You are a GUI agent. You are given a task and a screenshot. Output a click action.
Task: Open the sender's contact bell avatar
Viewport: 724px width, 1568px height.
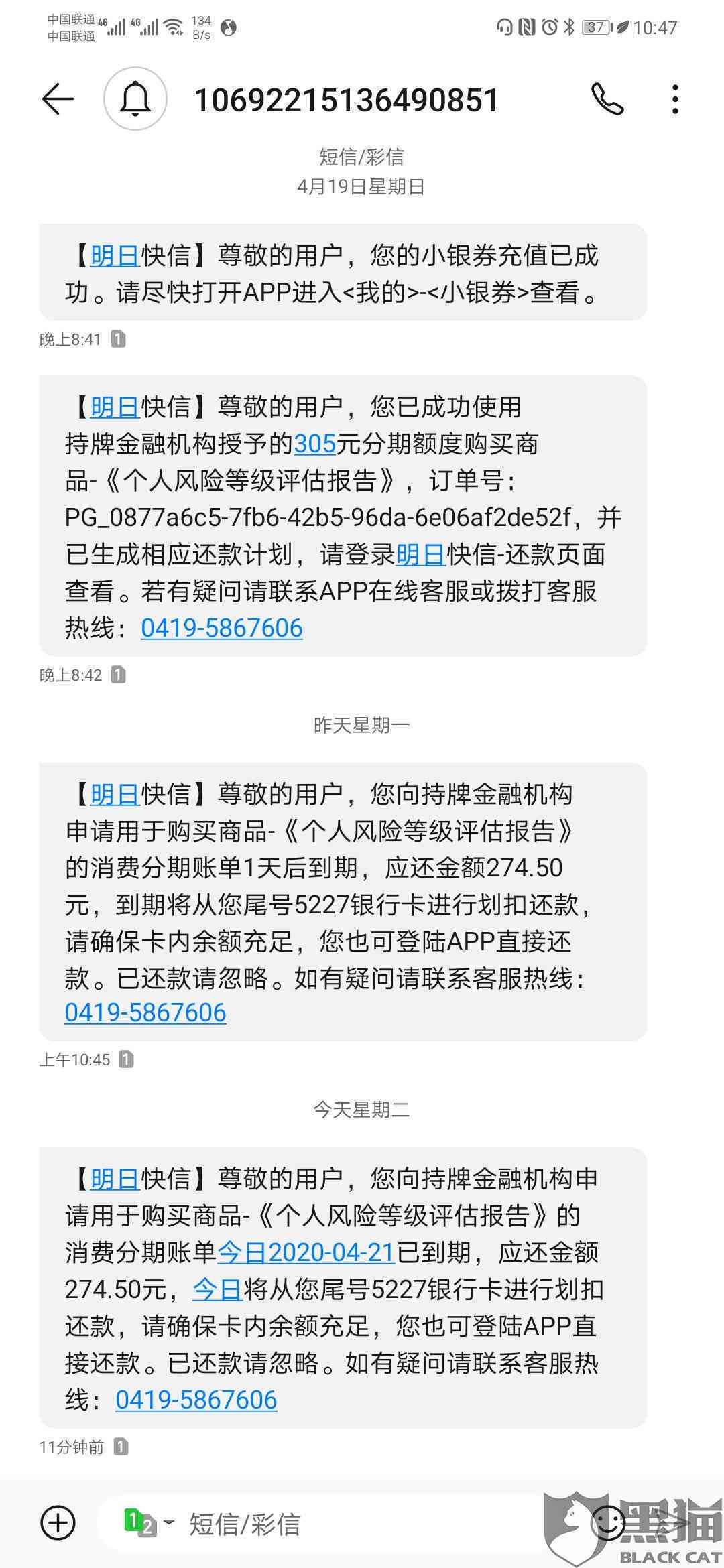pos(135,100)
